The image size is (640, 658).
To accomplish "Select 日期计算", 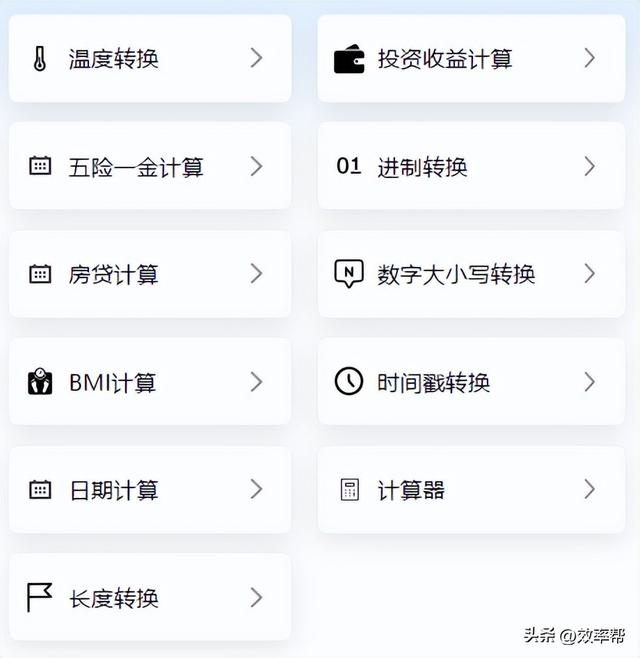I will (150, 490).
